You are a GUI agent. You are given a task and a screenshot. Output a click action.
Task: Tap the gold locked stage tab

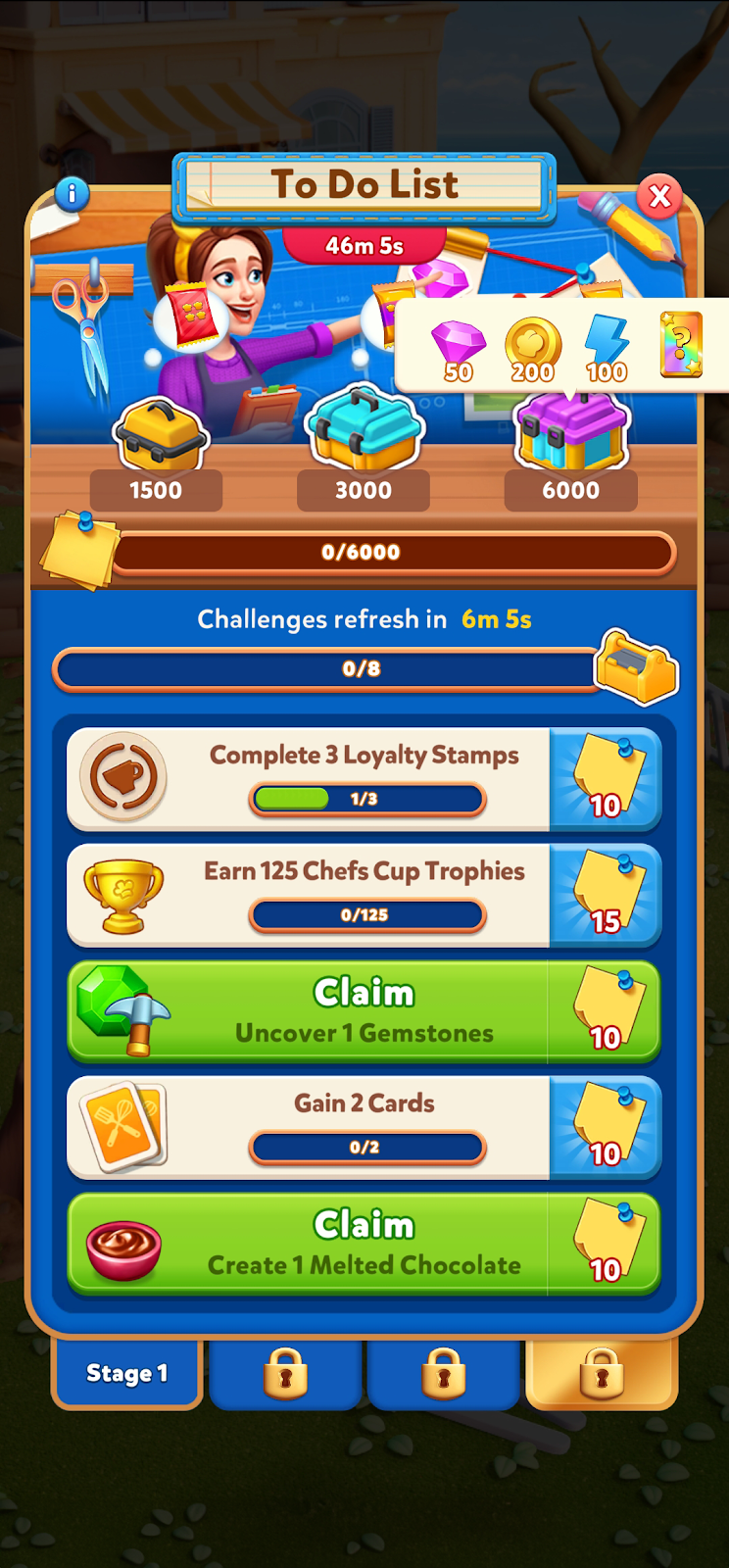tap(601, 1373)
